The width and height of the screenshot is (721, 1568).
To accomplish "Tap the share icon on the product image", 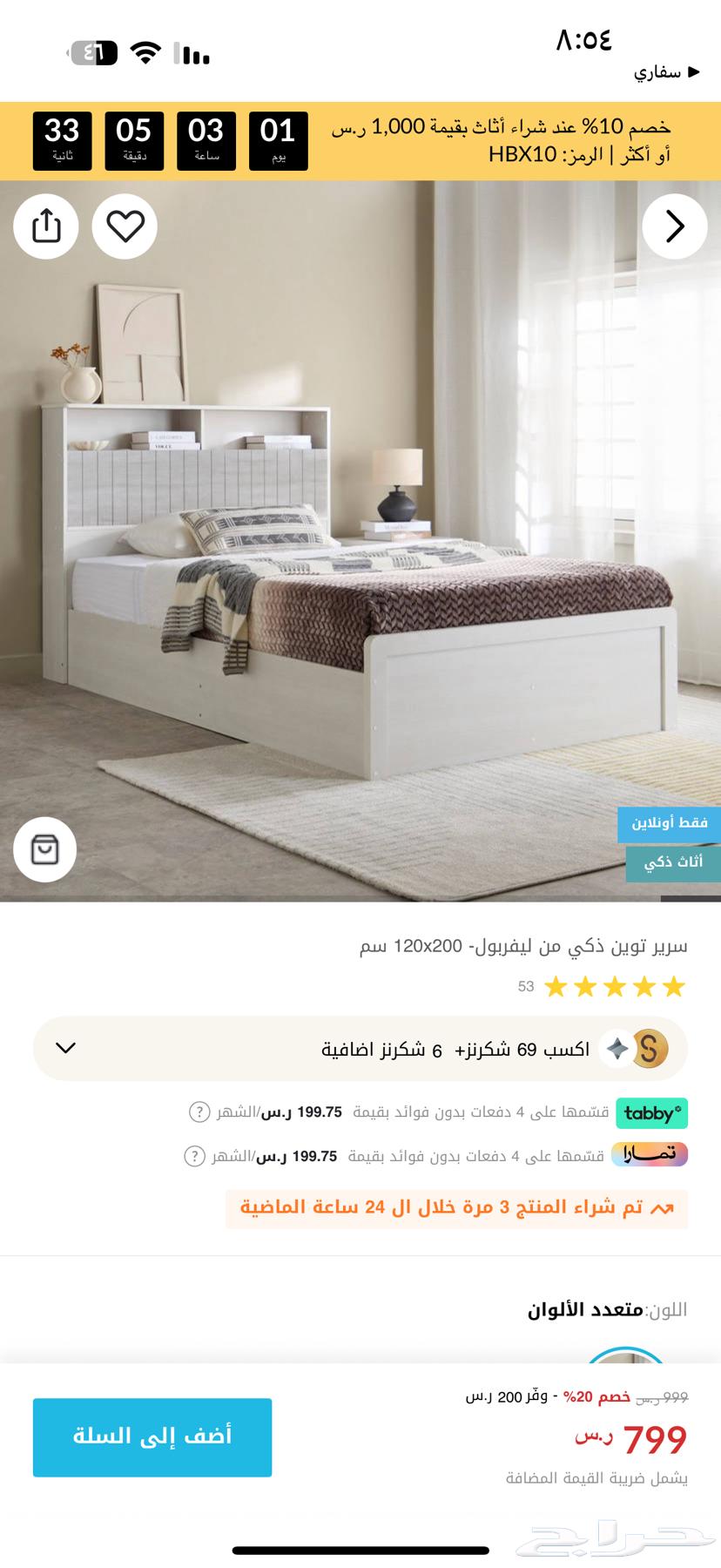I will point(46,225).
